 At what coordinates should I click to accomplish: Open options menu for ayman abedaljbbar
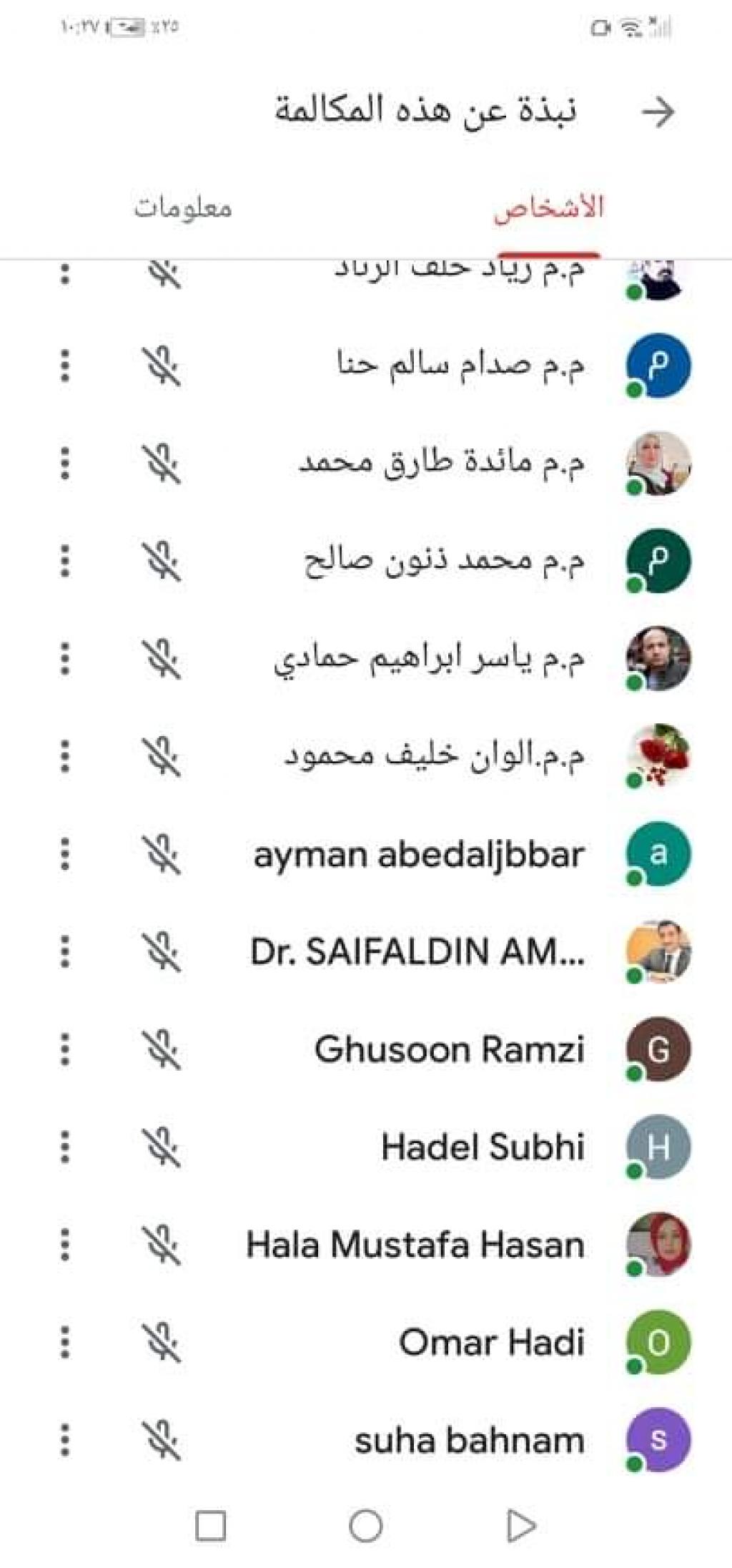(x=65, y=854)
